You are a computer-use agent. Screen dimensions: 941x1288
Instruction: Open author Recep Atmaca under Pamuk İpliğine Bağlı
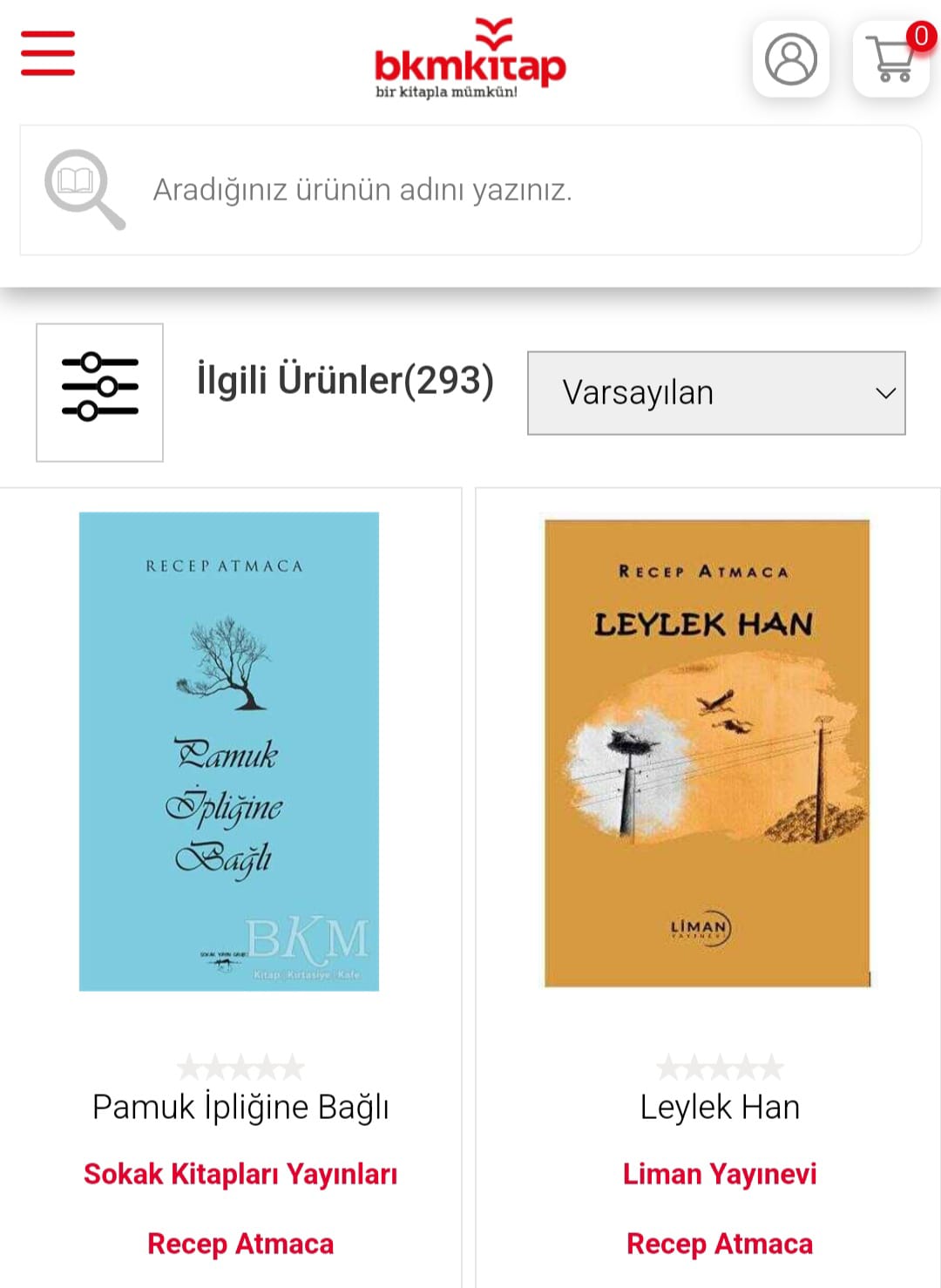(x=240, y=1244)
